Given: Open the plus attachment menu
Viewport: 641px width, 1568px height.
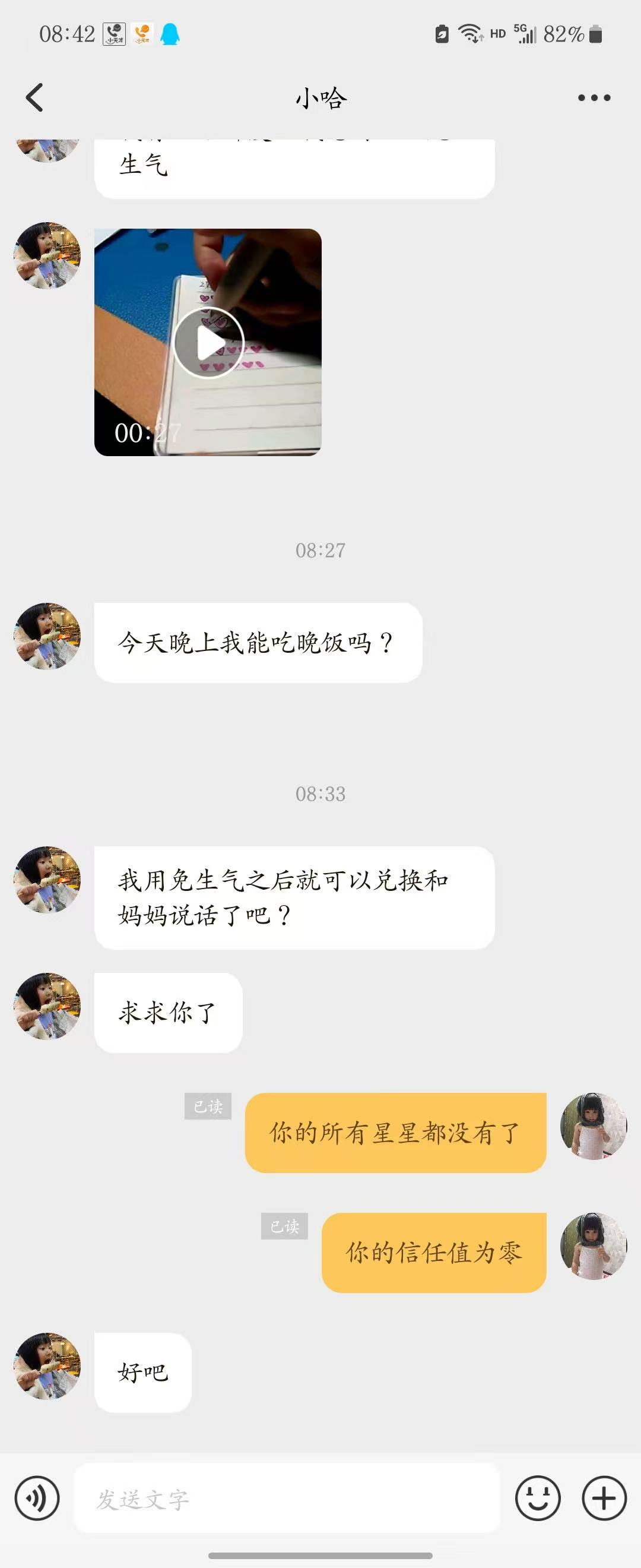Looking at the screenshot, I should click(604, 1498).
